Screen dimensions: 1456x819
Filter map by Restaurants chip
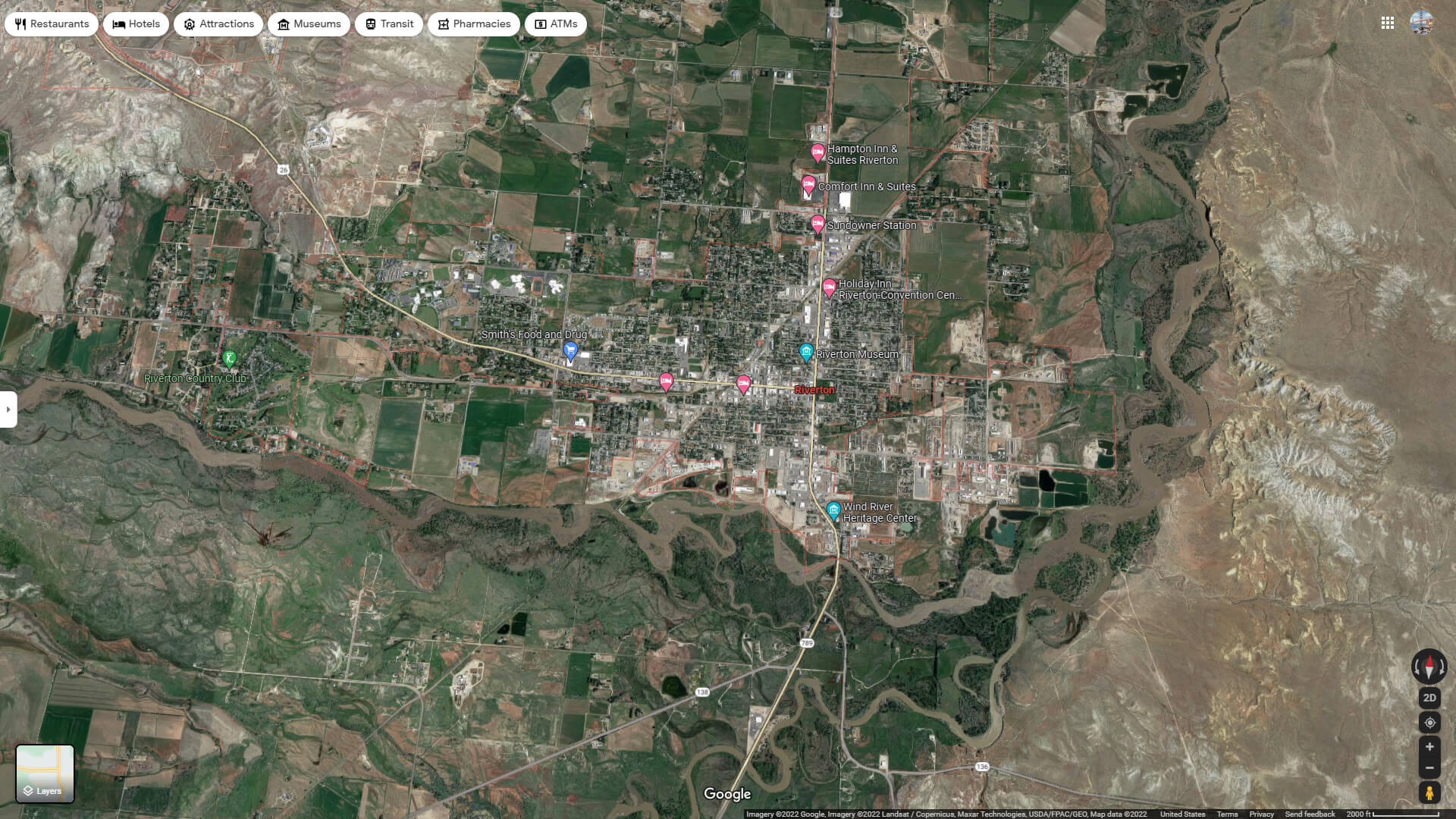point(52,24)
